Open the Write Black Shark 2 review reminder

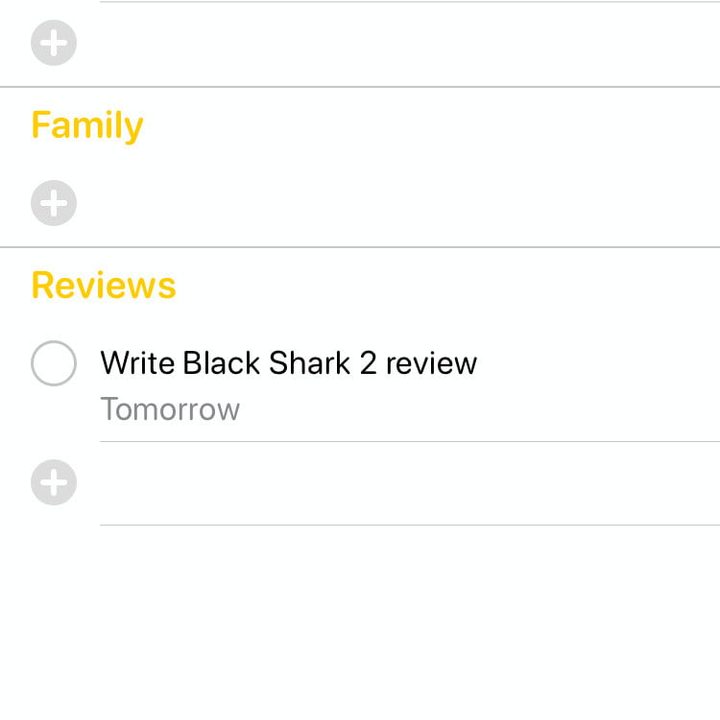tap(289, 363)
